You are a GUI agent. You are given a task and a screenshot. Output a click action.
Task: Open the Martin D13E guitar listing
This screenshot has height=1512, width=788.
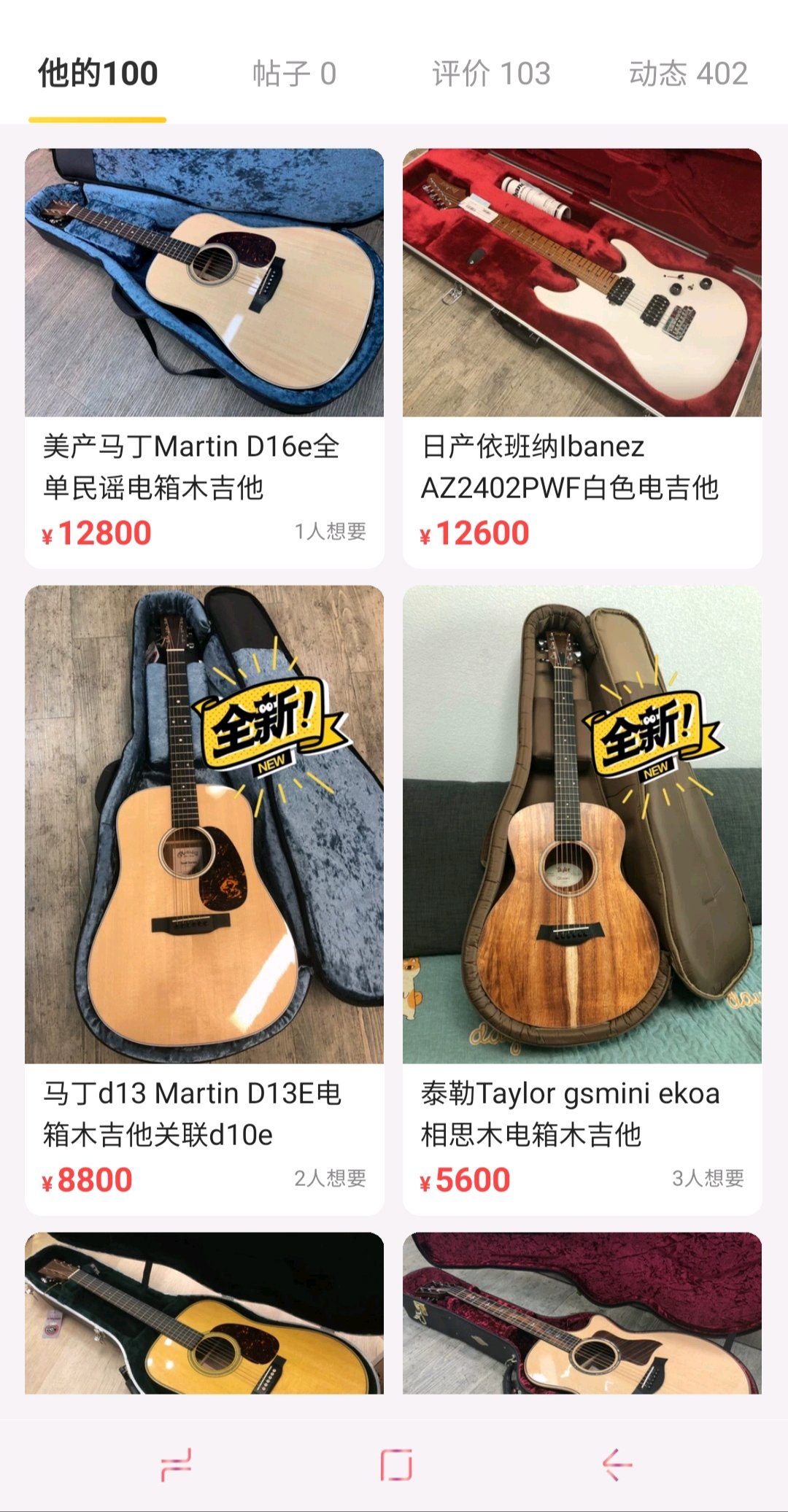click(x=204, y=899)
